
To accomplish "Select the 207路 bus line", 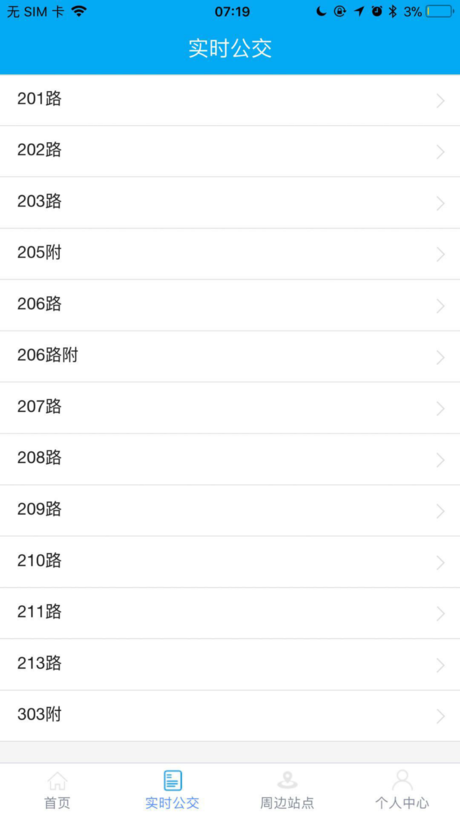I will [230, 407].
